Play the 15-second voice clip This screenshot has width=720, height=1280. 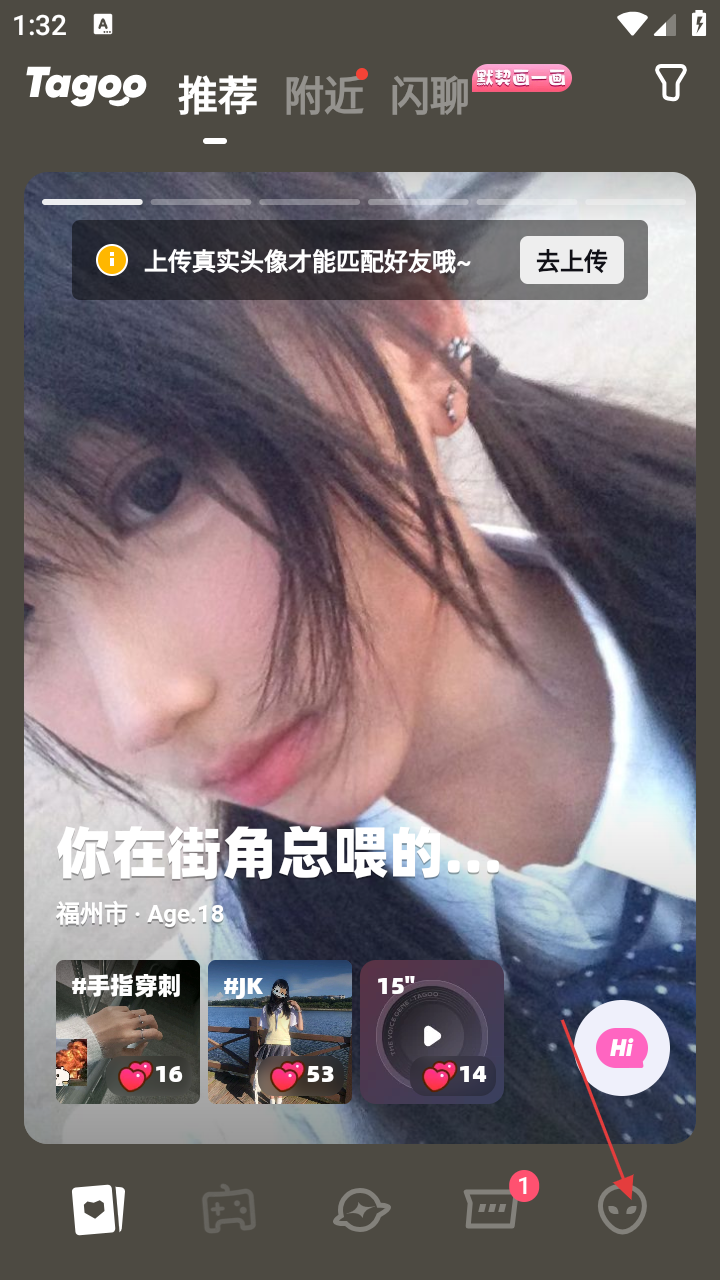pos(432,1033)
